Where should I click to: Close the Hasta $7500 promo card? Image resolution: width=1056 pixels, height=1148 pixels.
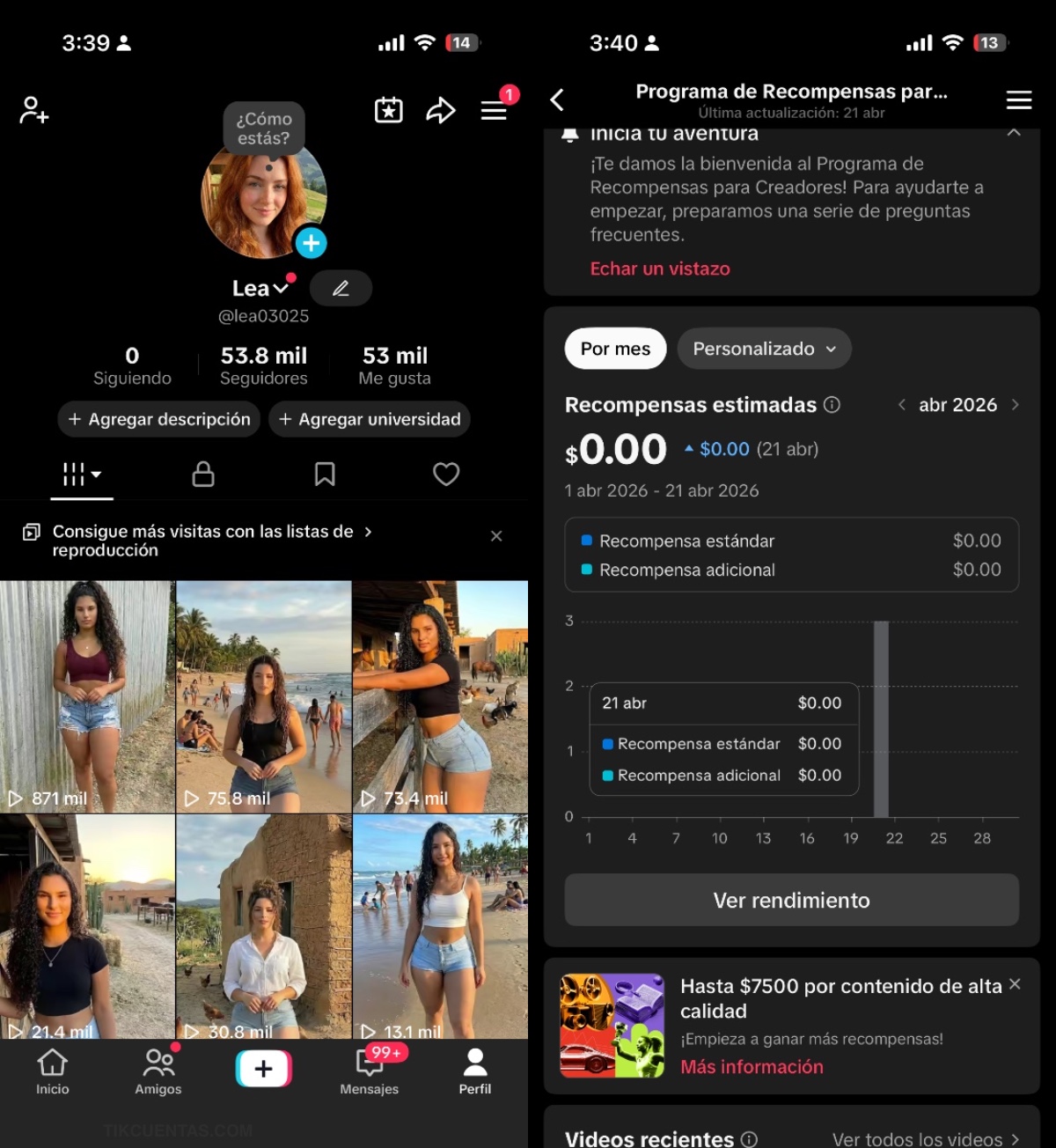[x=1015, y=984]
